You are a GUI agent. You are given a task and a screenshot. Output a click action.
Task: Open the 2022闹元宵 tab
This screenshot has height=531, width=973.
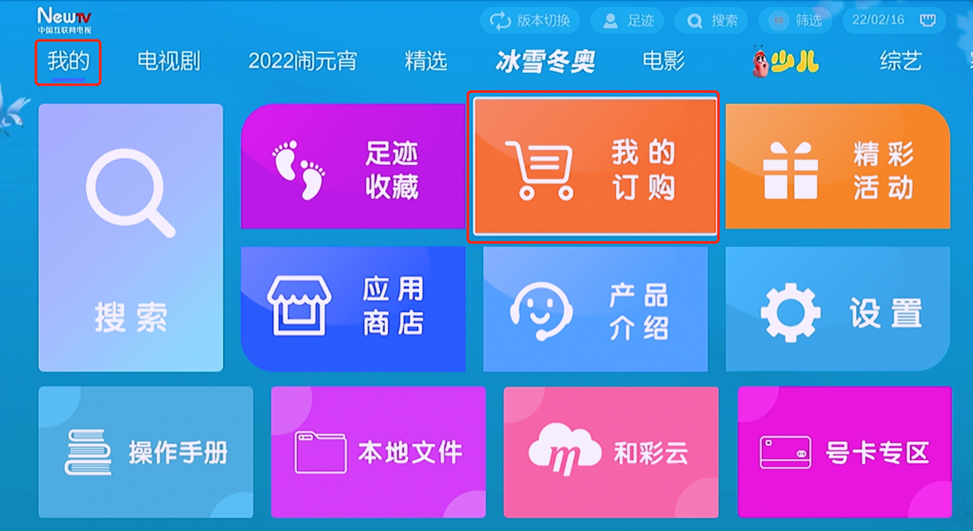click(x=302, y=62)
